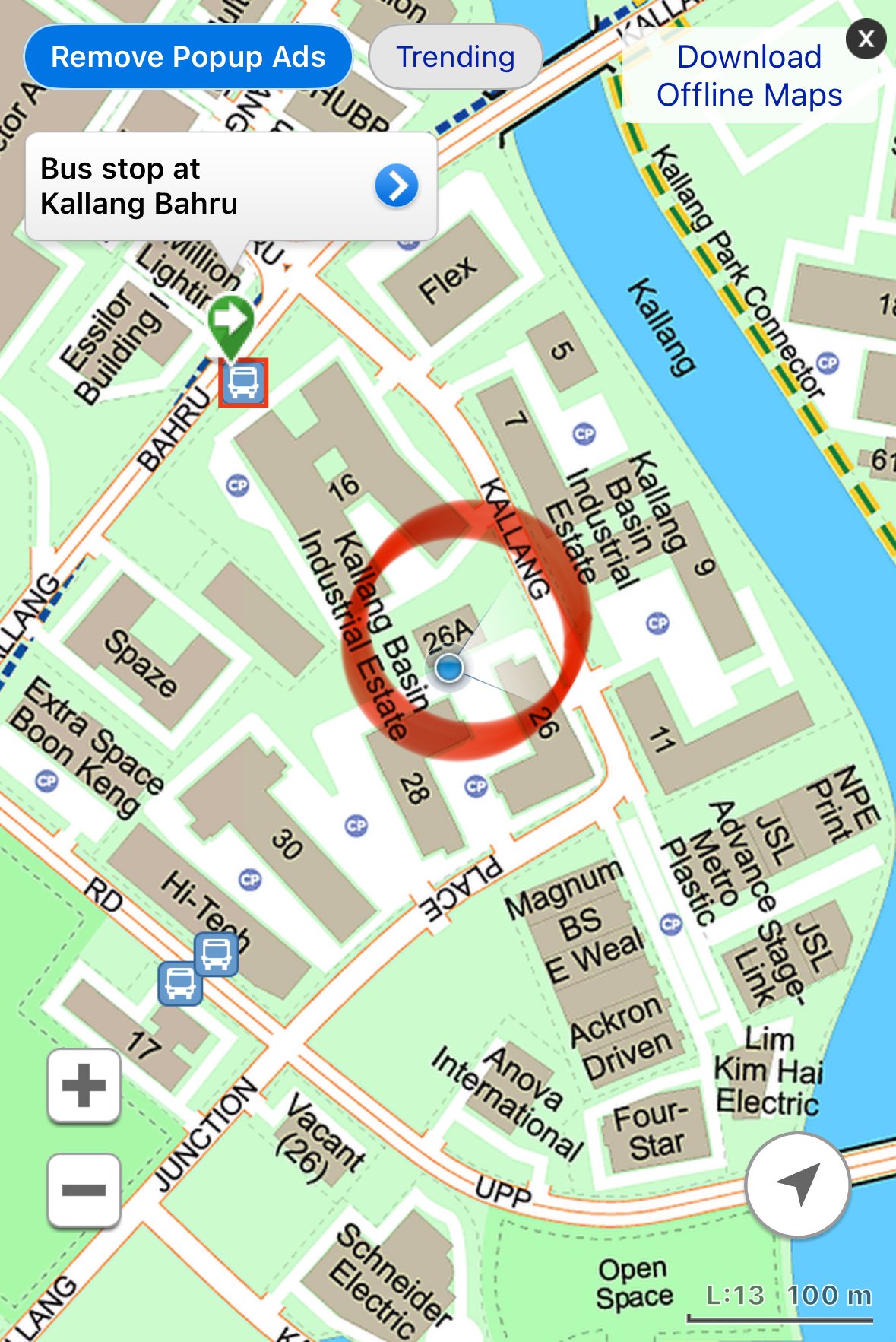
Task: Zoom out with the minus button
Action: coord(84,1190)
